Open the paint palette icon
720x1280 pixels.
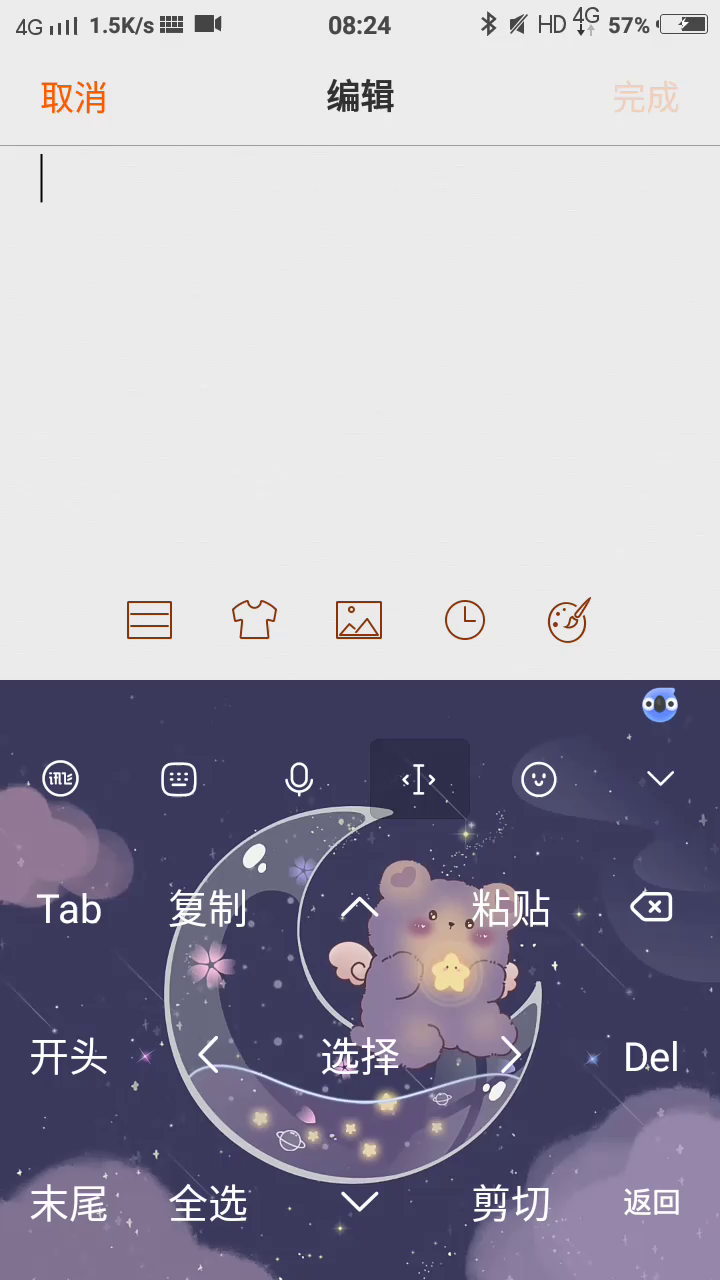point(569,620)
